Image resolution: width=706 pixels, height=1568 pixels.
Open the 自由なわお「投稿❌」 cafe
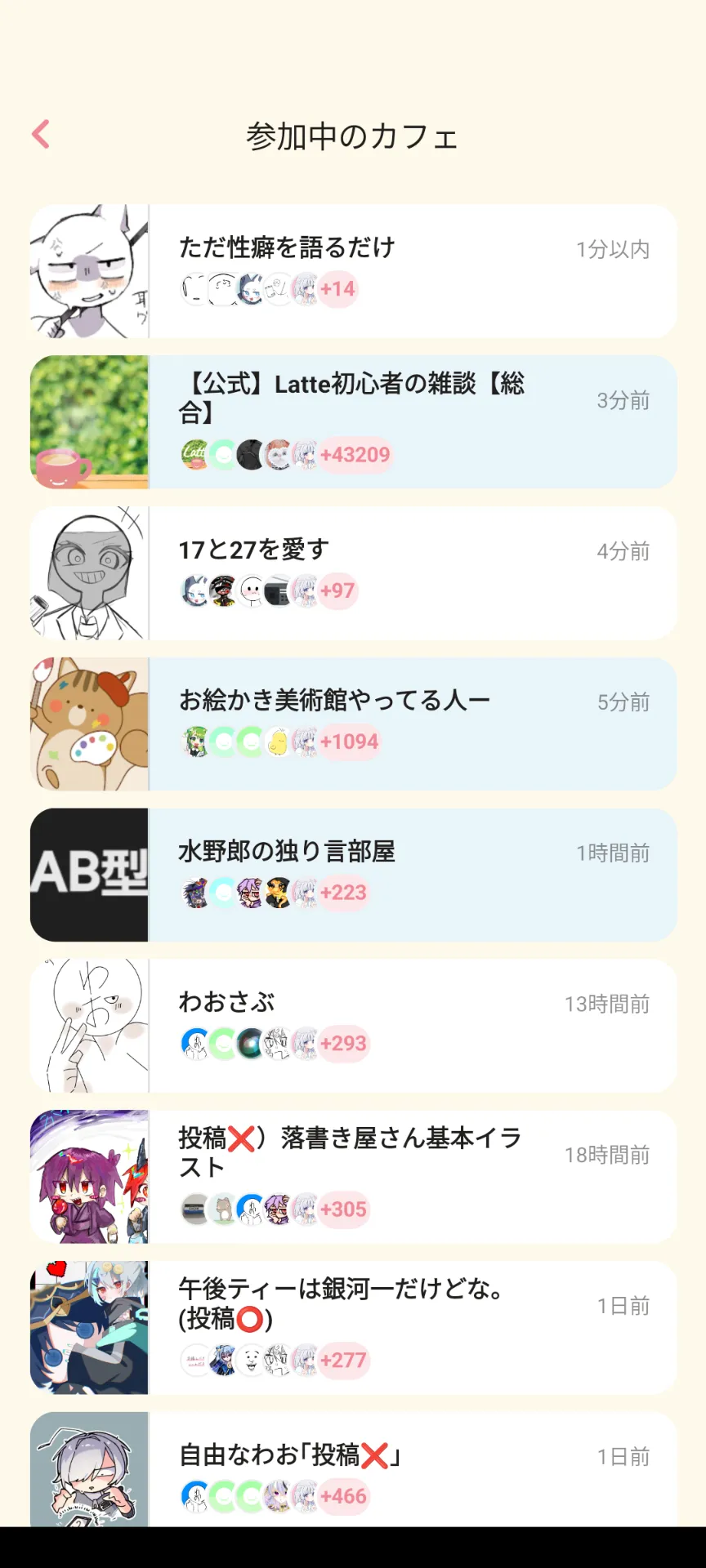353,1469
